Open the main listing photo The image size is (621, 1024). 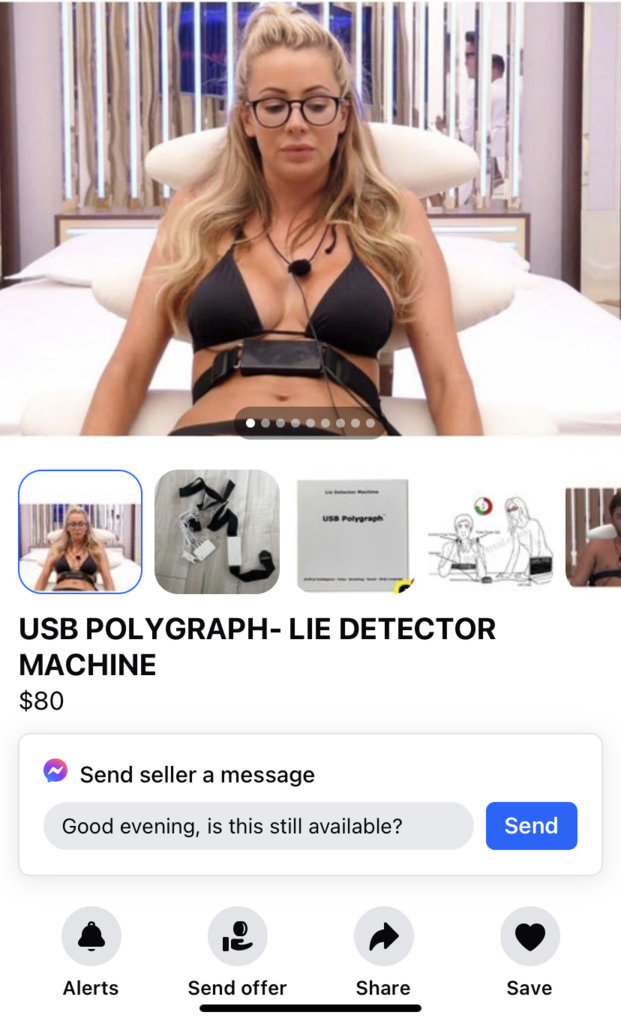coord(310,218)
